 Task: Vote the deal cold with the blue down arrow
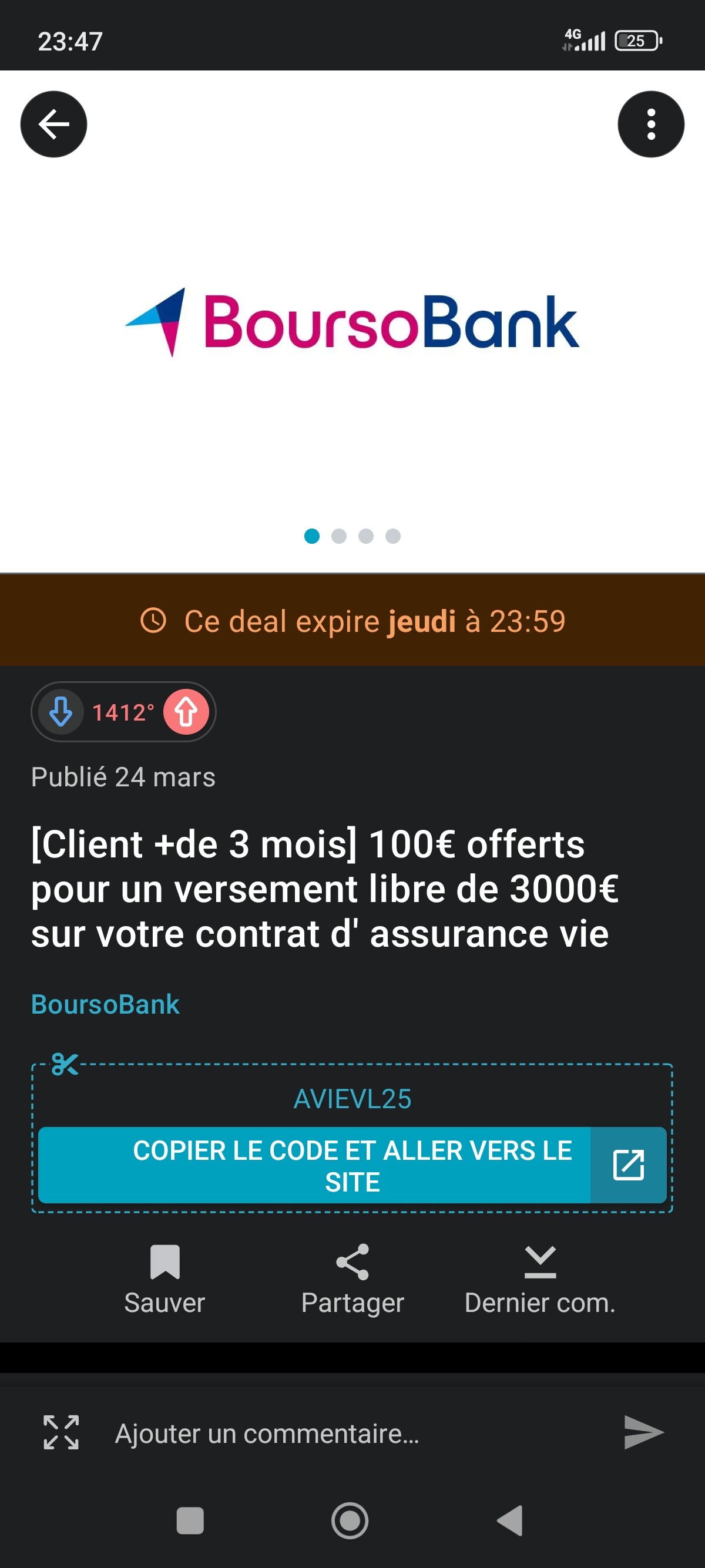coord(61,712)
